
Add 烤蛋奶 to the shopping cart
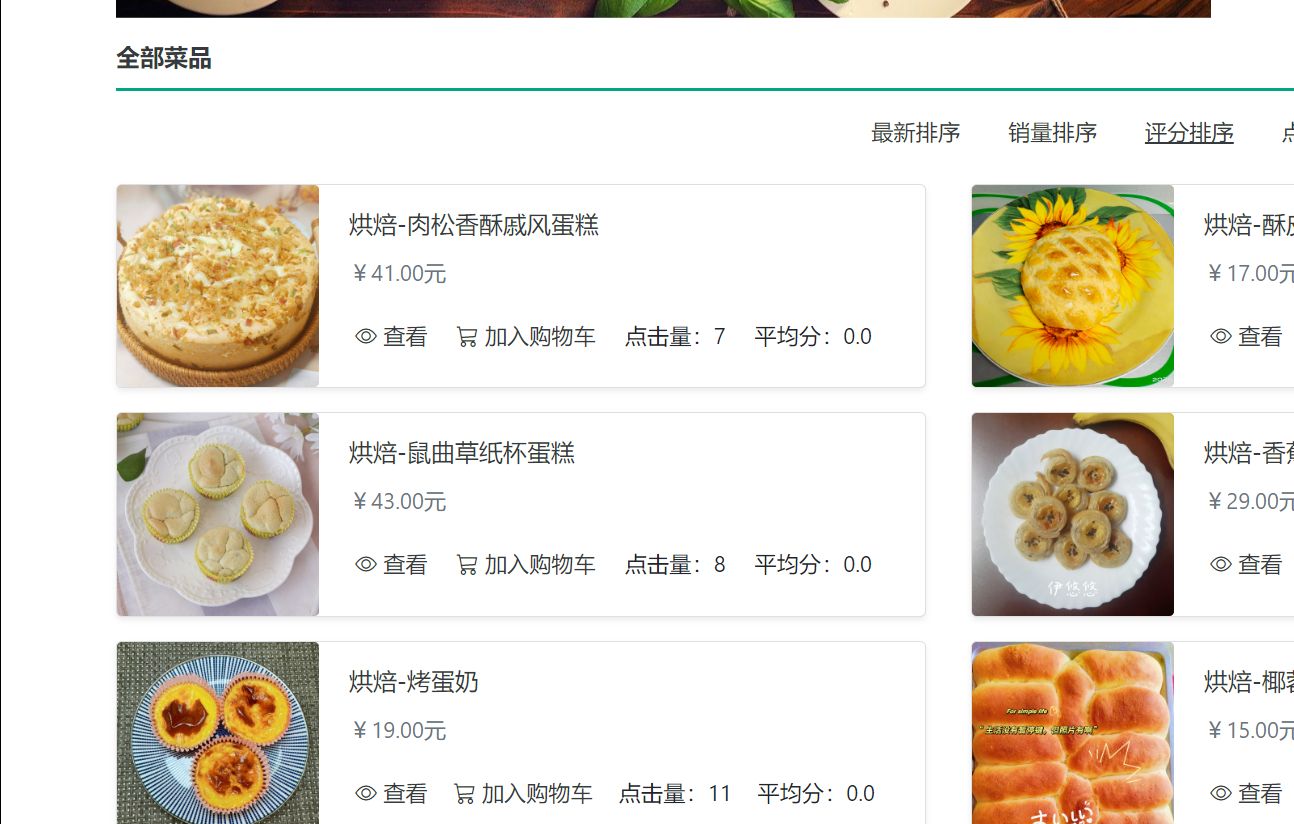[x=523, y=794]
